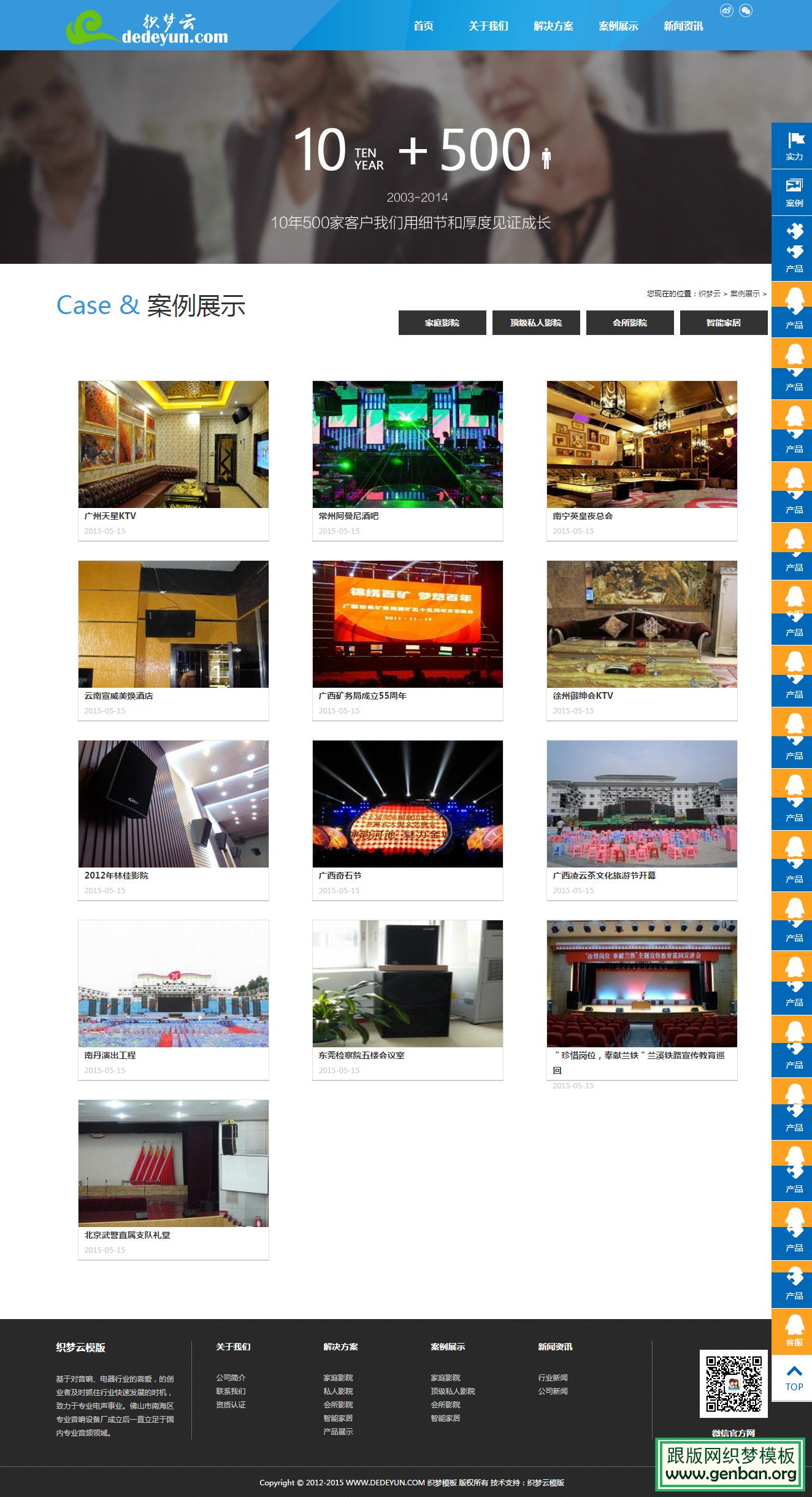Image resolution: width=812 pixels, height=1497 pixels.
Task: Select the 顶级私人影院 category button
Action: click(536, 323)
